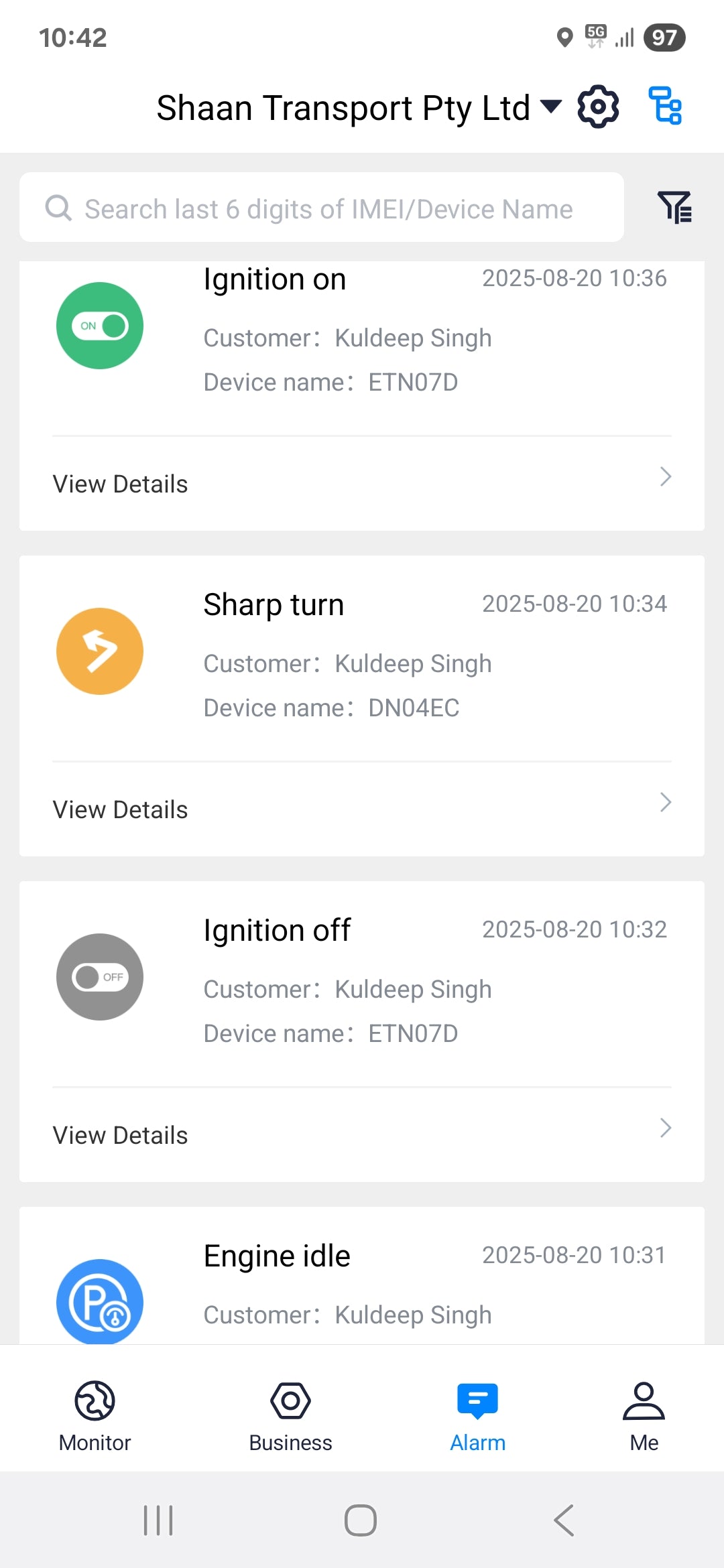View Details of the Sharp turn alarm

pyautogui.click(x=362, y=809)
